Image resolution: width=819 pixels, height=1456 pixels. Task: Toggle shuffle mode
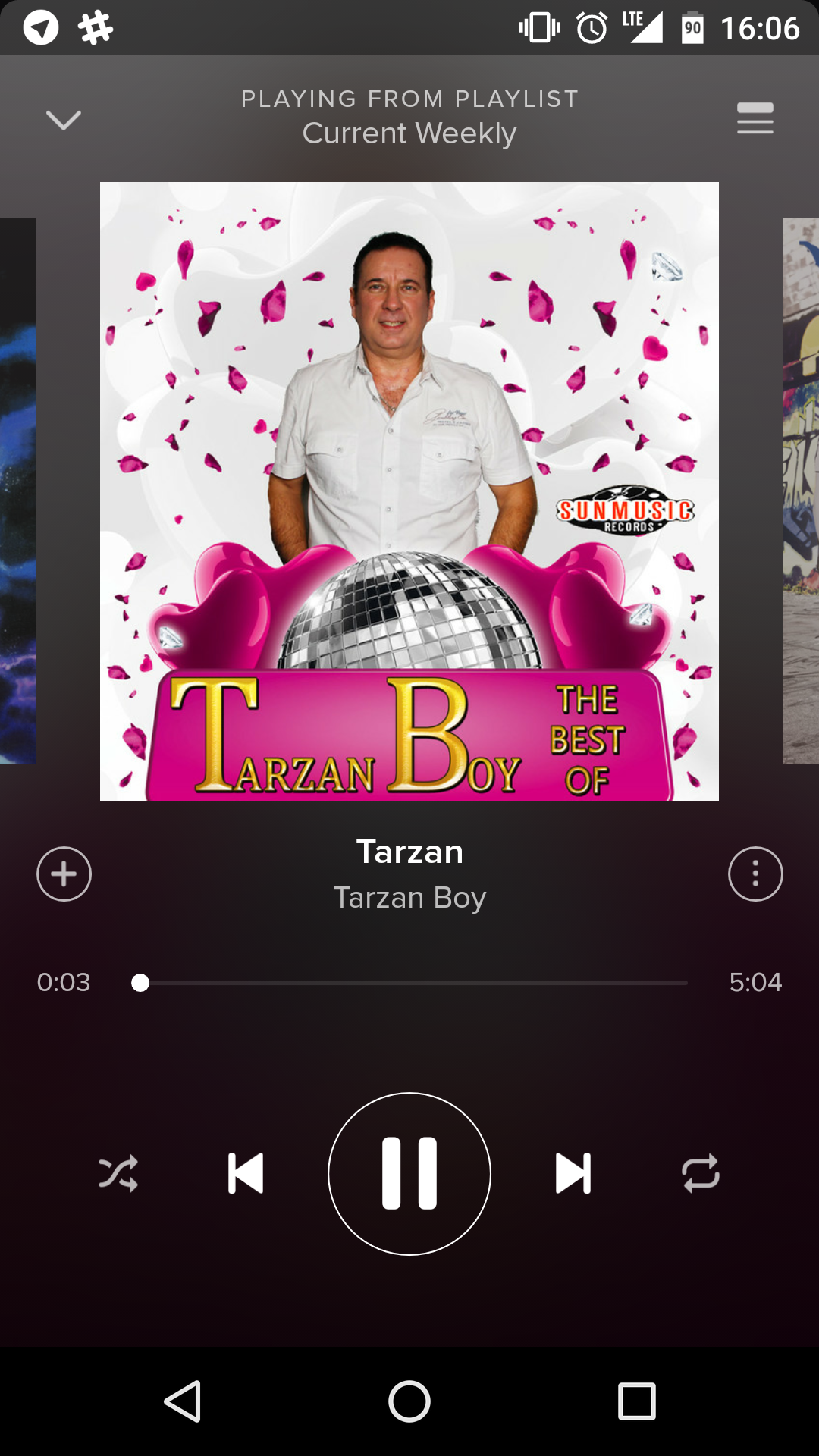pyautogui.click(x=118, y=1173)
